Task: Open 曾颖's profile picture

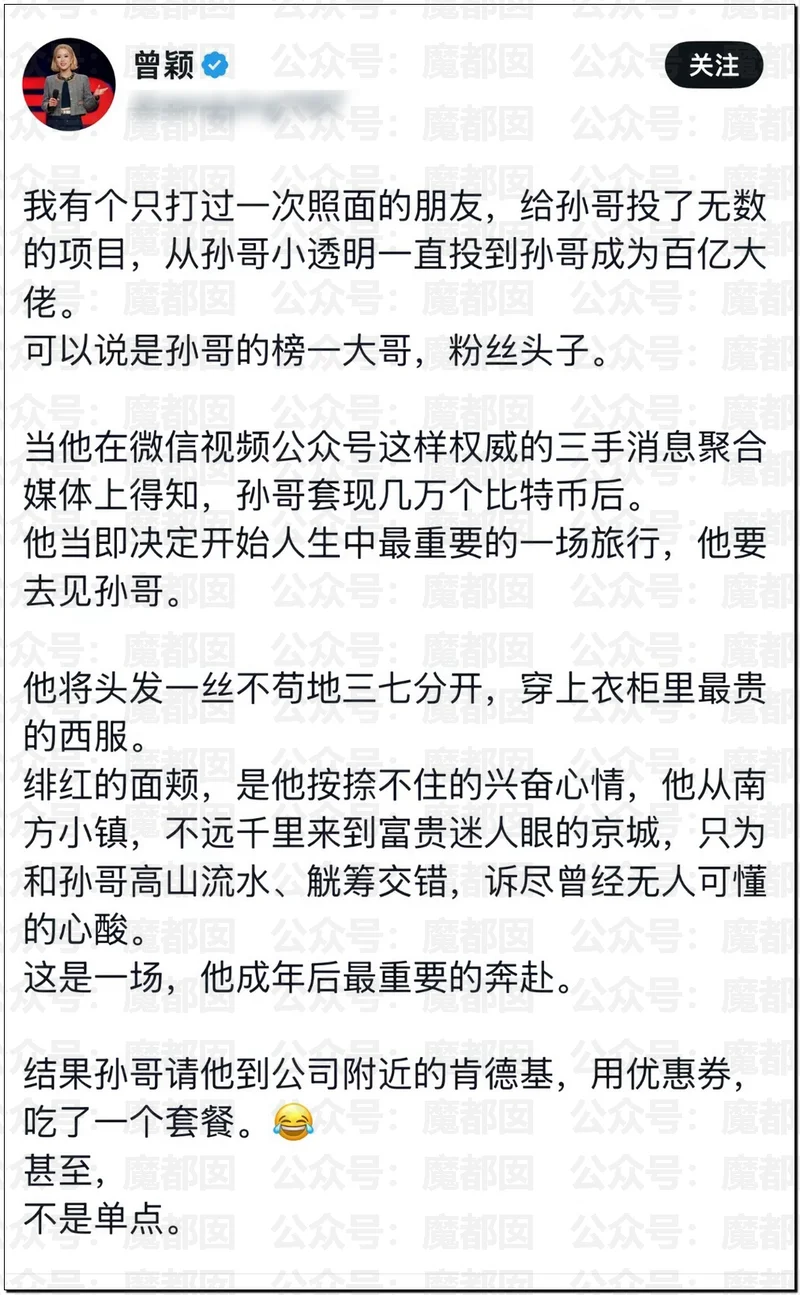Action: point(69,85)
